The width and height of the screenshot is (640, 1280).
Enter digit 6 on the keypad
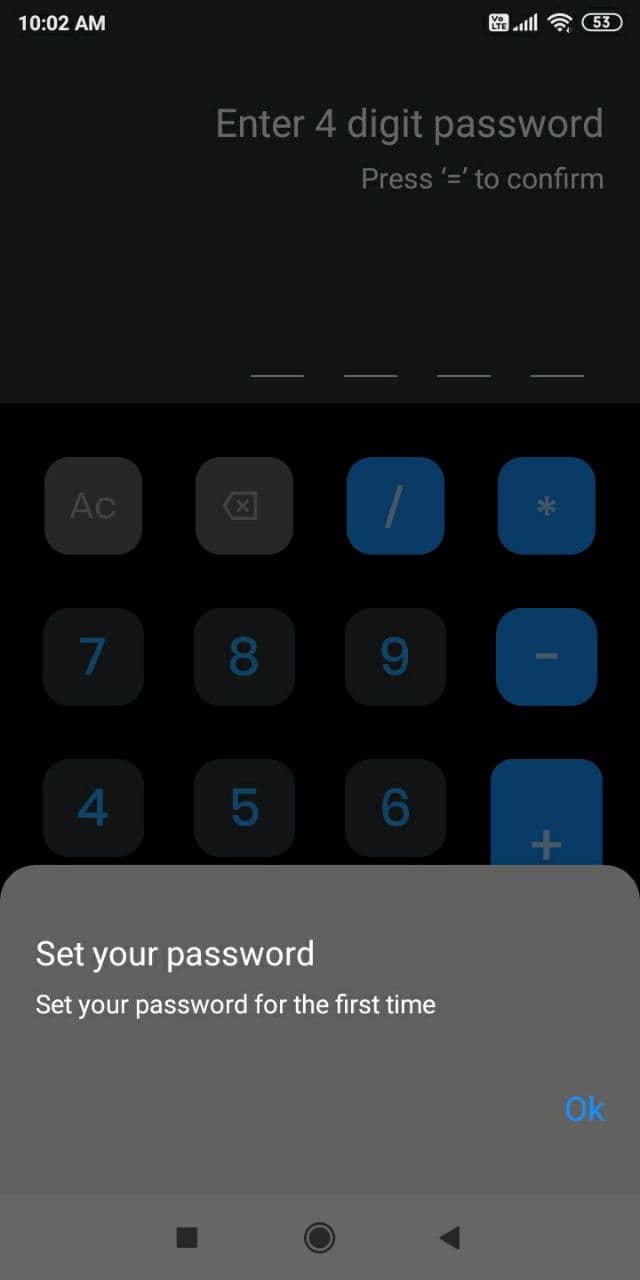tap(395, 808)
